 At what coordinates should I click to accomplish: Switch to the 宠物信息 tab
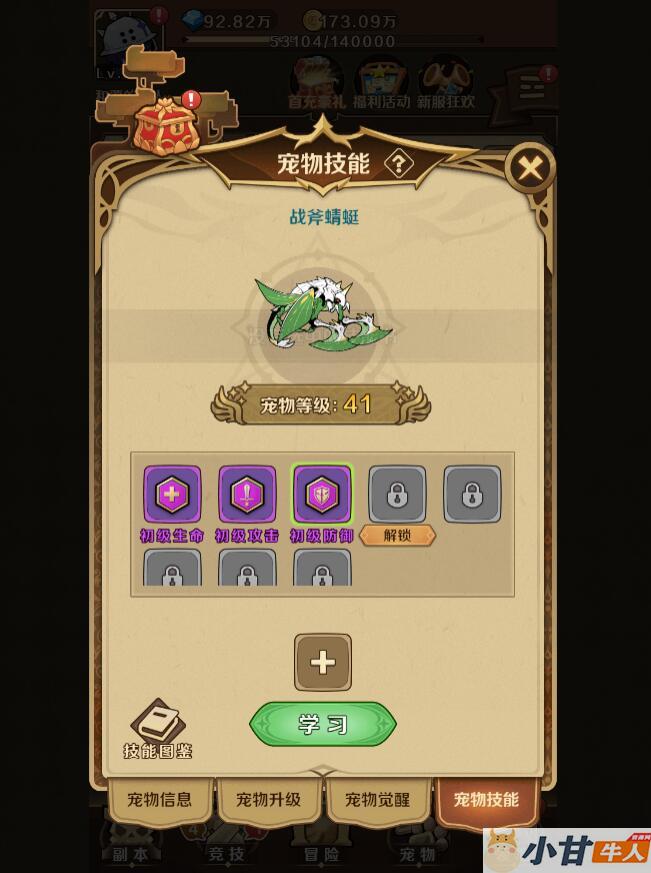coord(159,799)
